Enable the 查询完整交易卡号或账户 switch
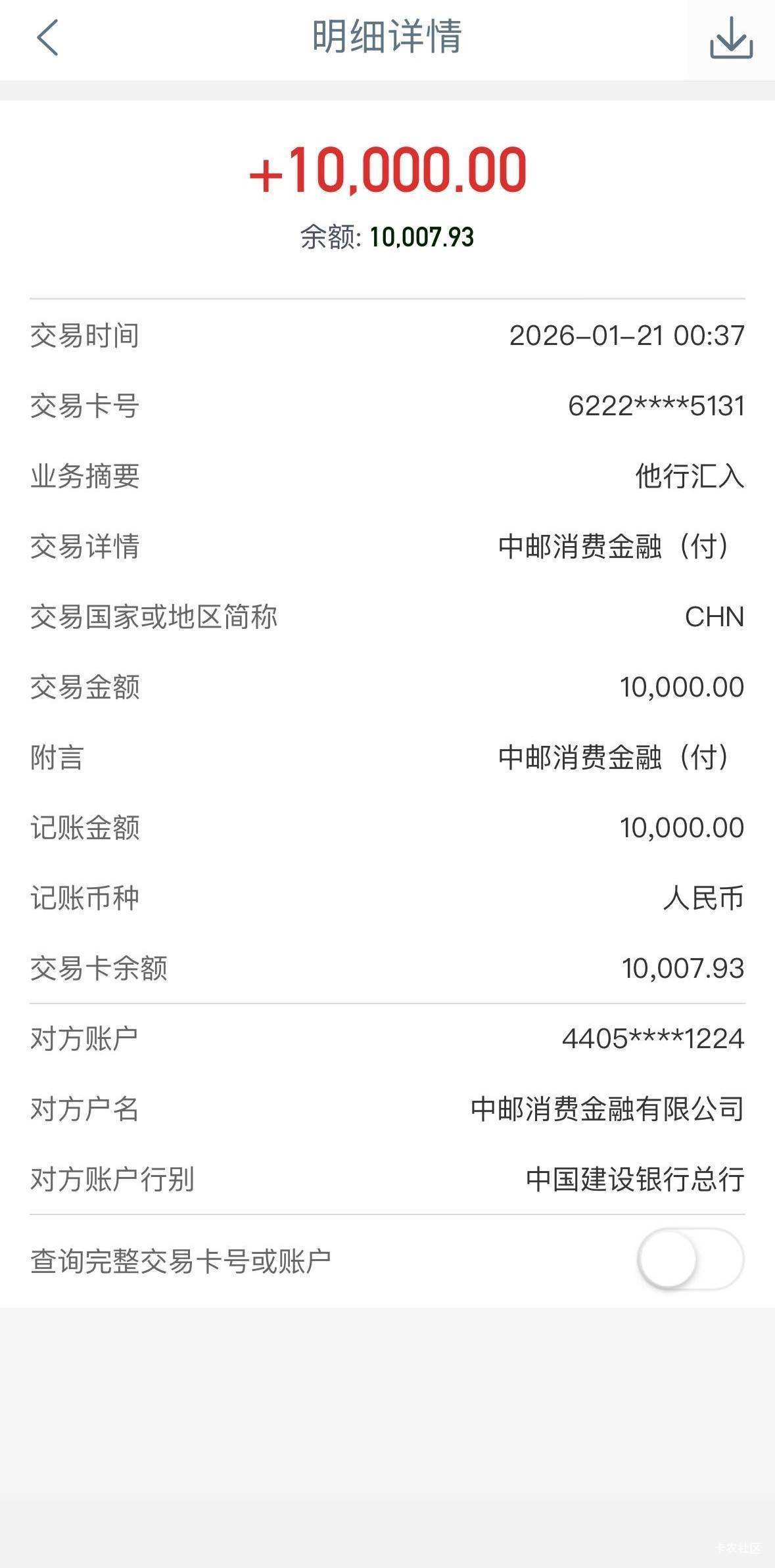This screenshot has height=1568, width=775. tap(690, 1258)
